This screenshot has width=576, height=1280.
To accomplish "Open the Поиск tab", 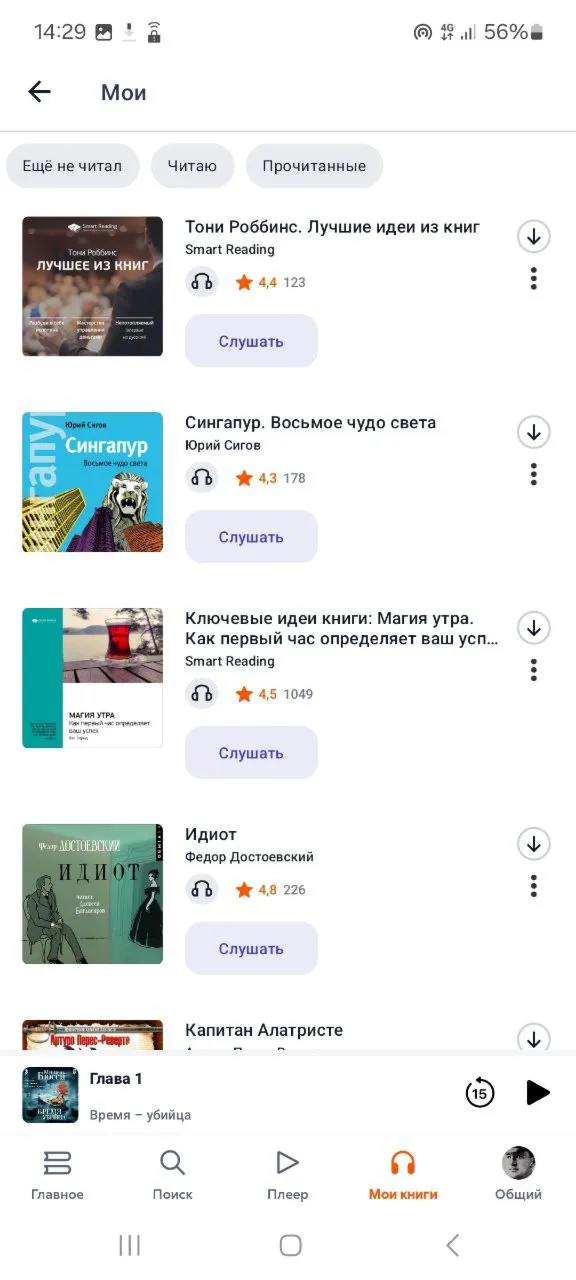I will pyautogui.click(x=173, y=1175).
